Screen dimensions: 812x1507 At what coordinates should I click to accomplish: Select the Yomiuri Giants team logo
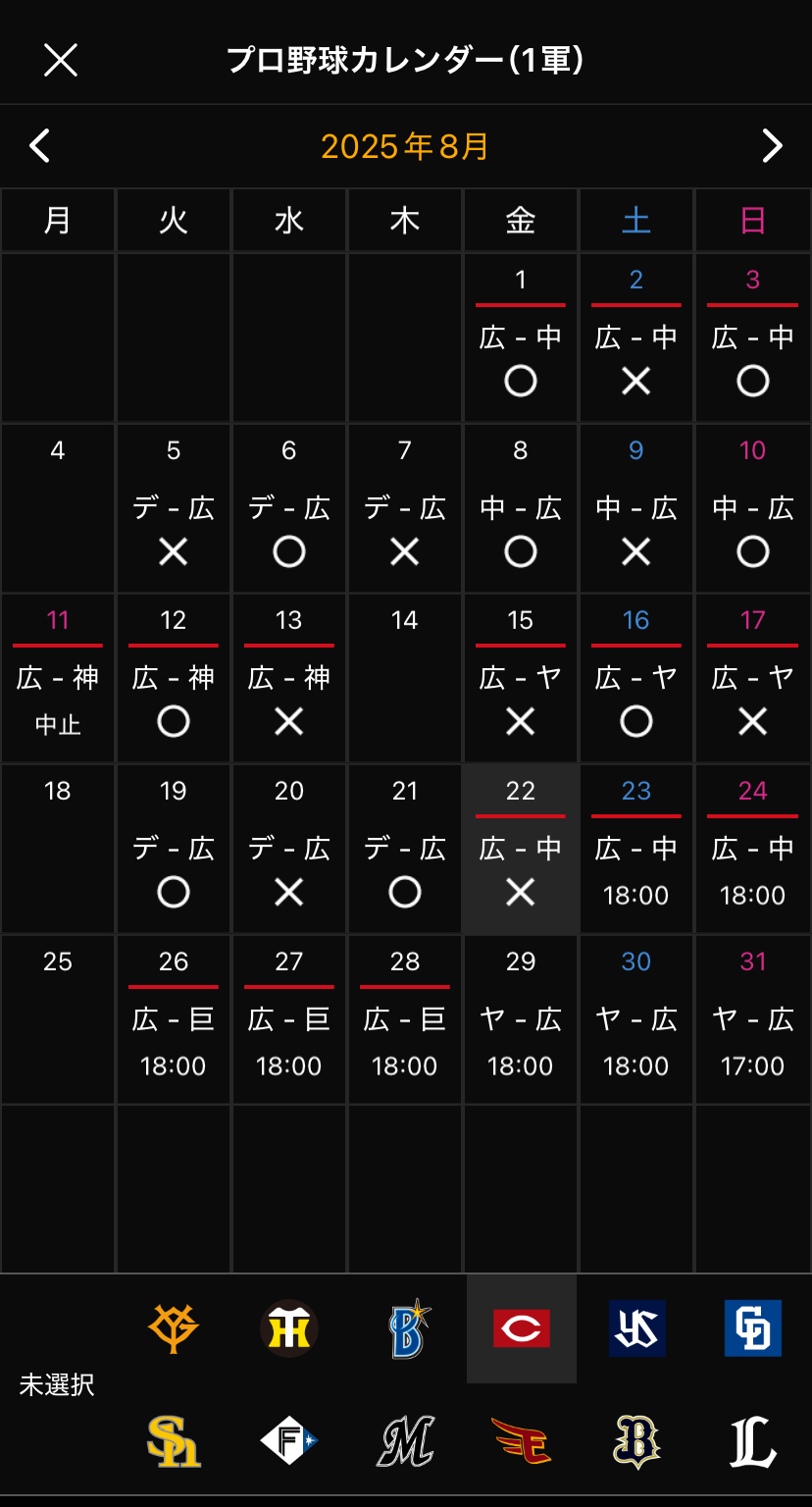tap(174, 1328)
